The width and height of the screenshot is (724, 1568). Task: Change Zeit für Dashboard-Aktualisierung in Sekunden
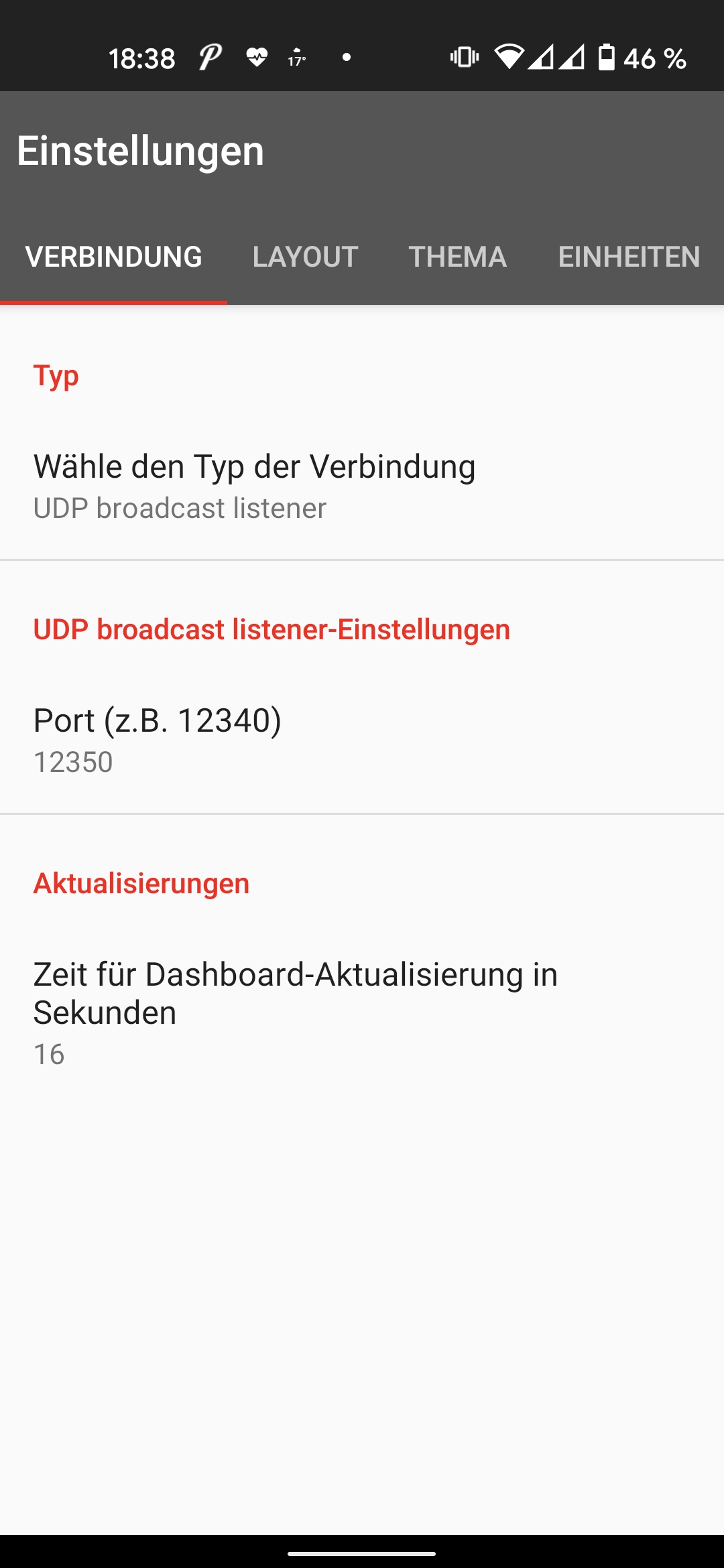(x=362, y=1012)
